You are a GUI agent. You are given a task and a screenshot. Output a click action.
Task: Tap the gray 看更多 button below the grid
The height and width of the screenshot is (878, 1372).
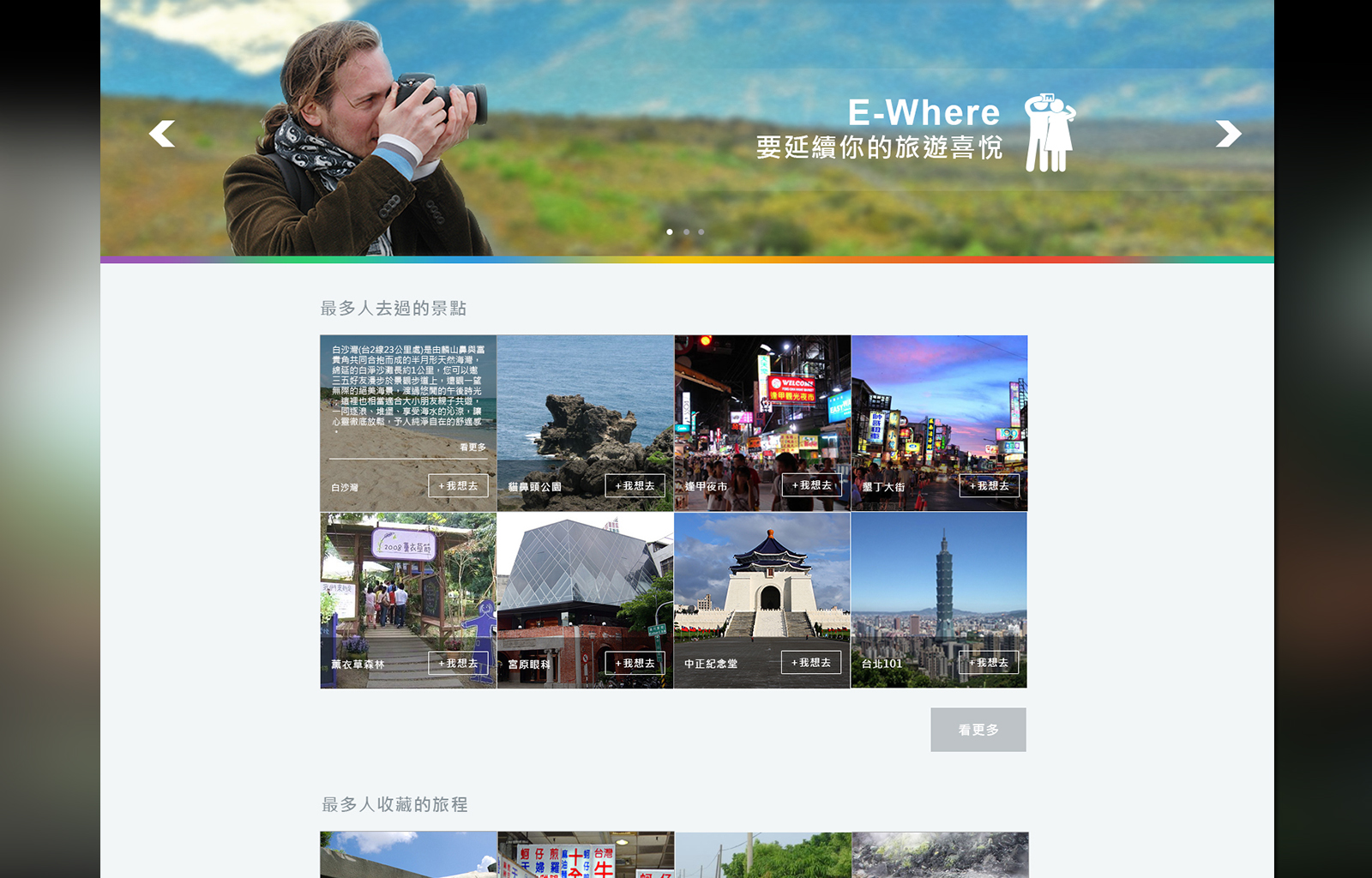click(978, 730)
